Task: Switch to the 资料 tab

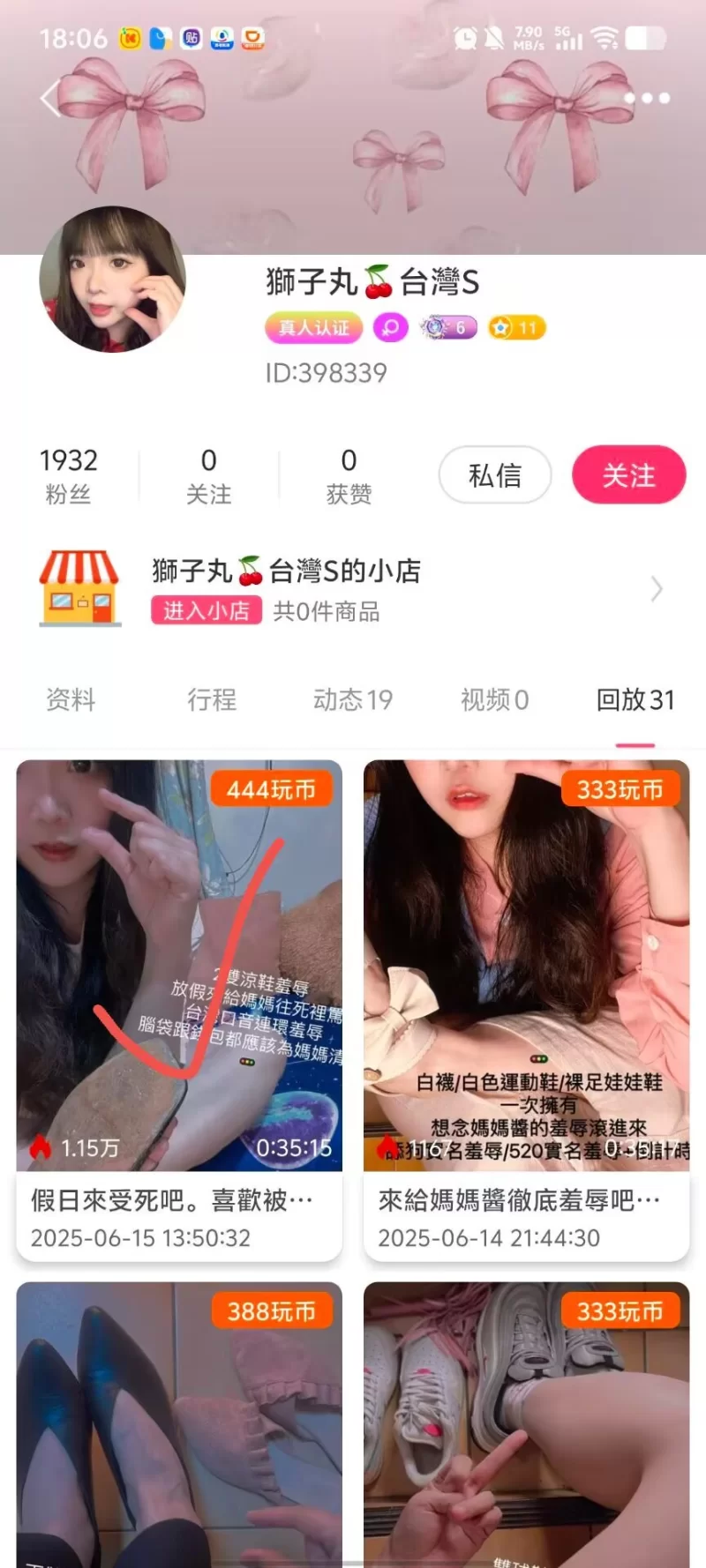Action: [71, 700]
